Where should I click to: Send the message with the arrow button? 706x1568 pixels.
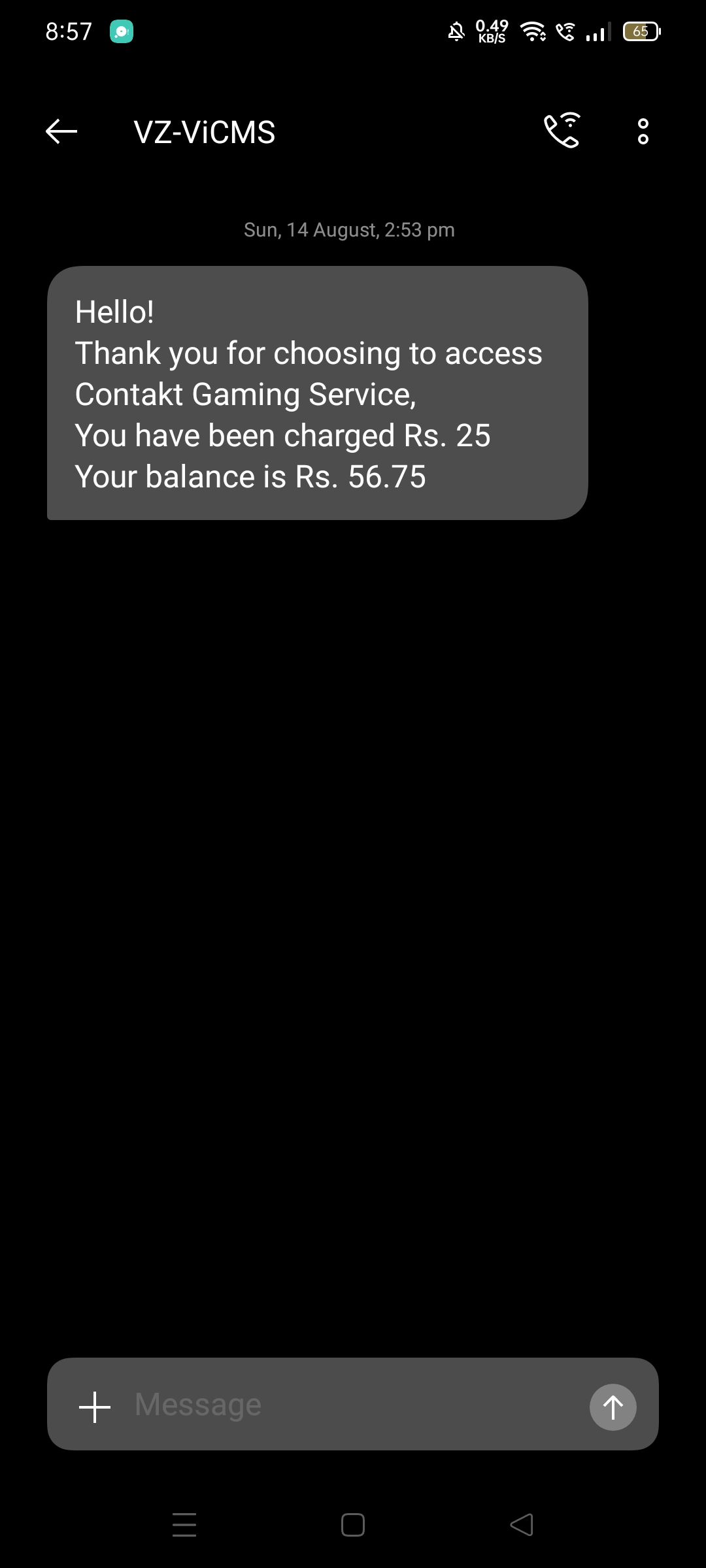(613, 1407)
